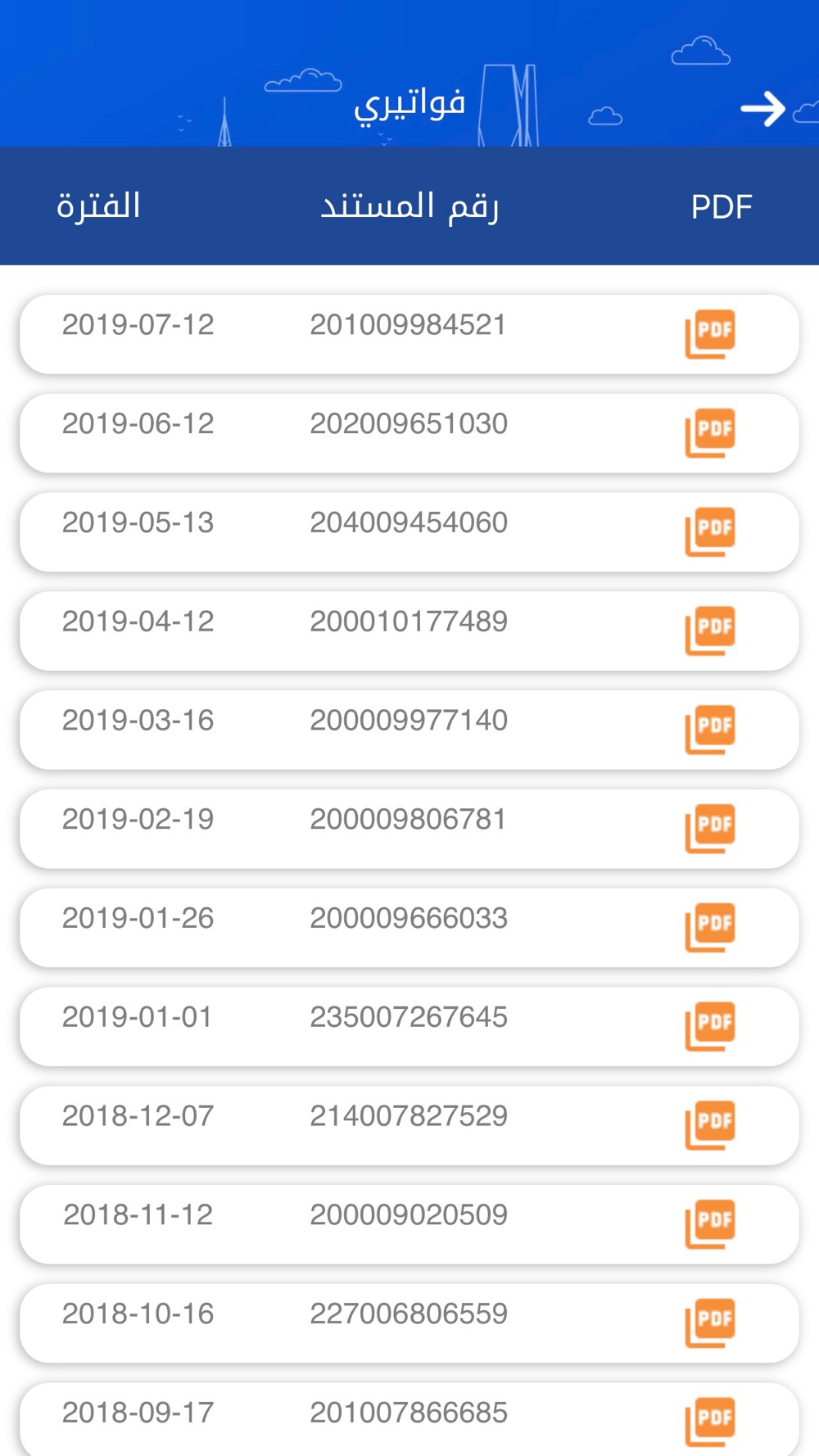Screen dimensions: 819x1456
Task: Open PDF of document 201007866685
Action: (710, 1421)
